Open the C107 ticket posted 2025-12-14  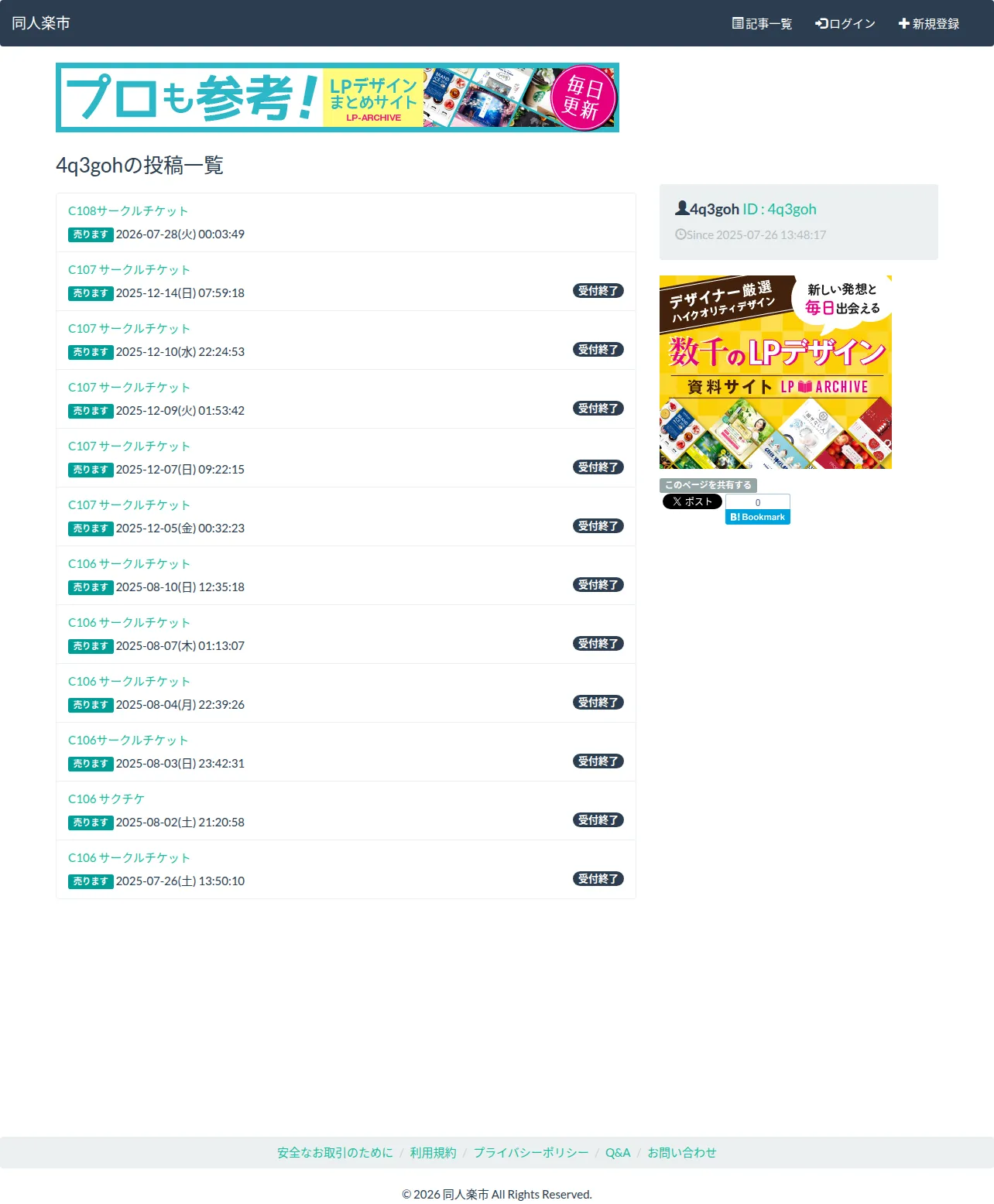129,270
